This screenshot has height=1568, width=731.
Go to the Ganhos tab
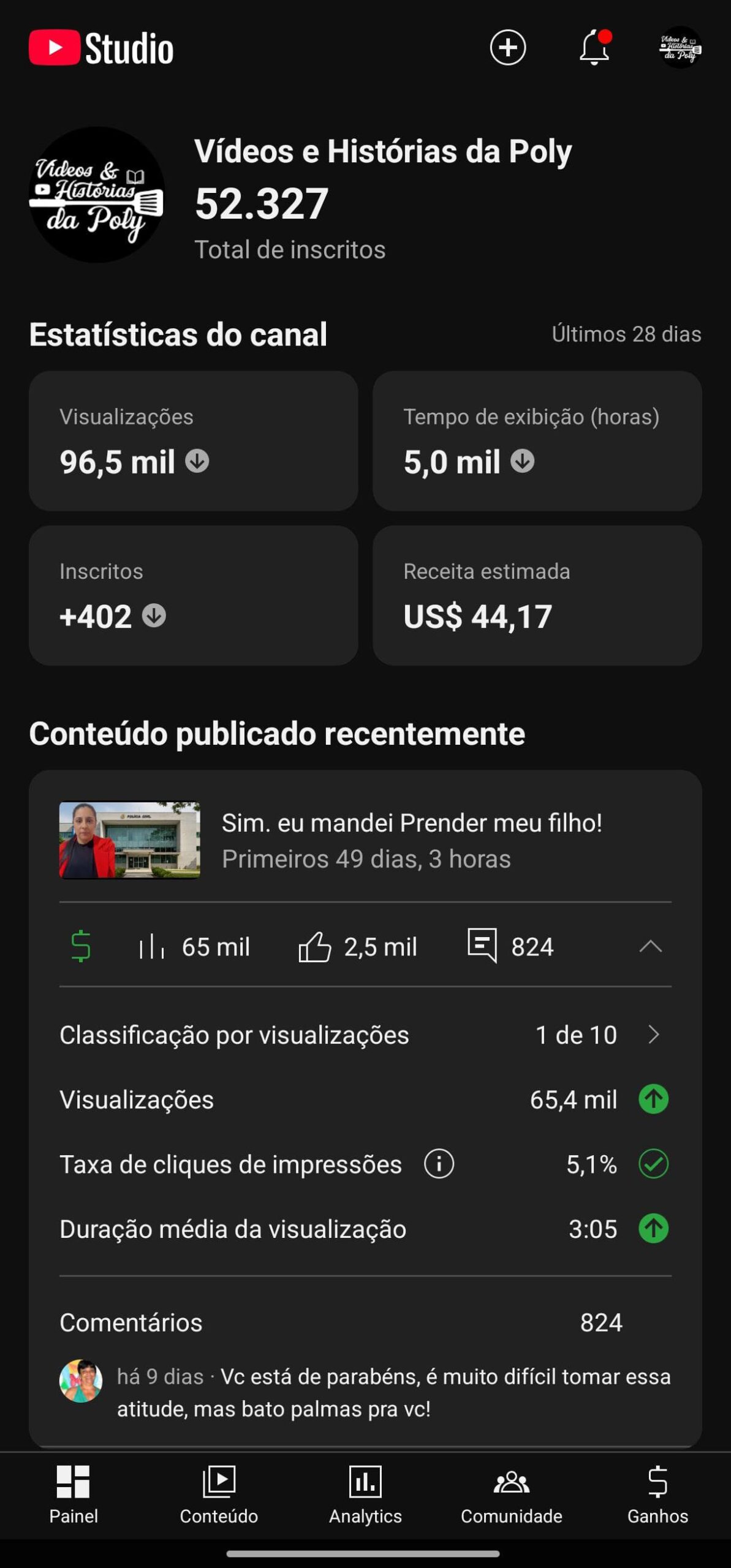(657, 1493)
